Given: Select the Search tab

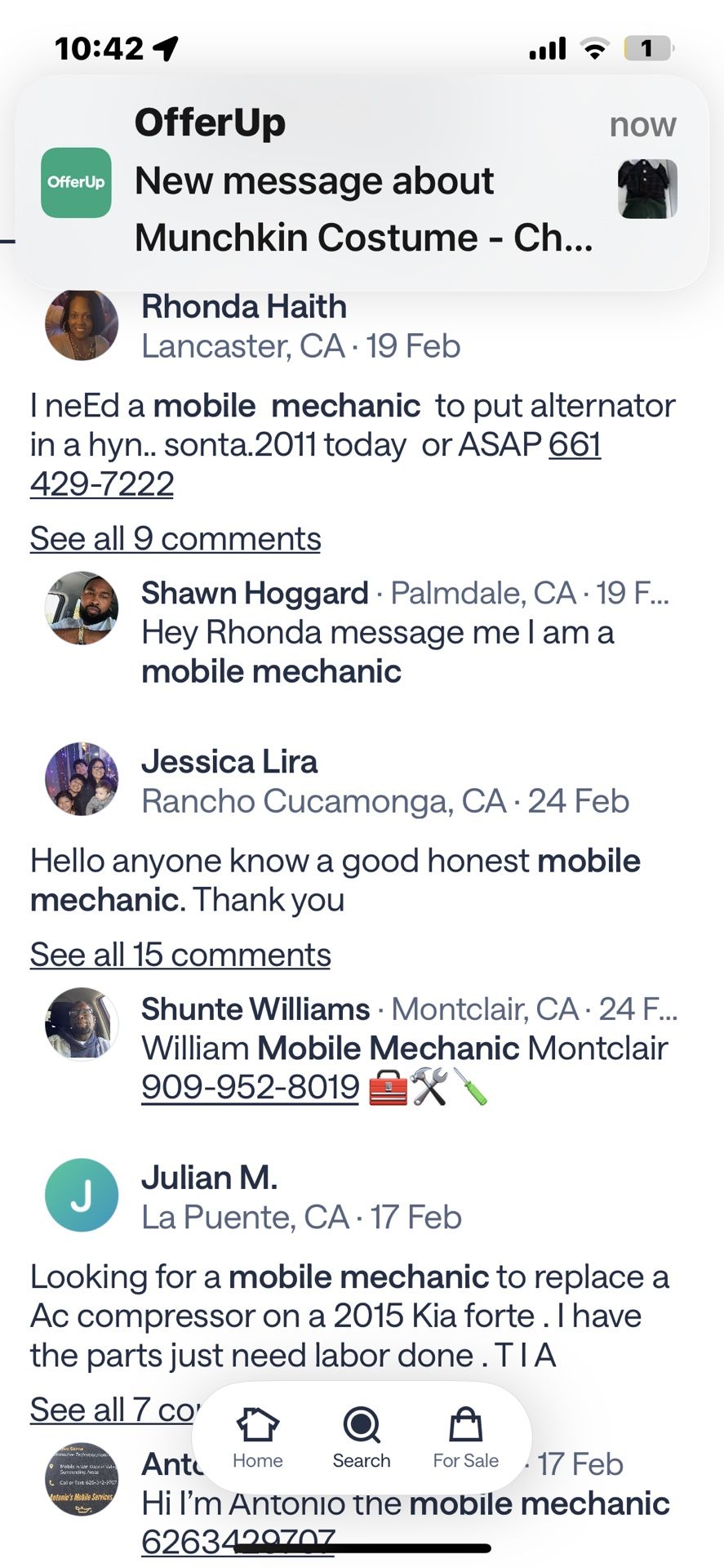Looking at the screenshot, I should coord(362,1438).
